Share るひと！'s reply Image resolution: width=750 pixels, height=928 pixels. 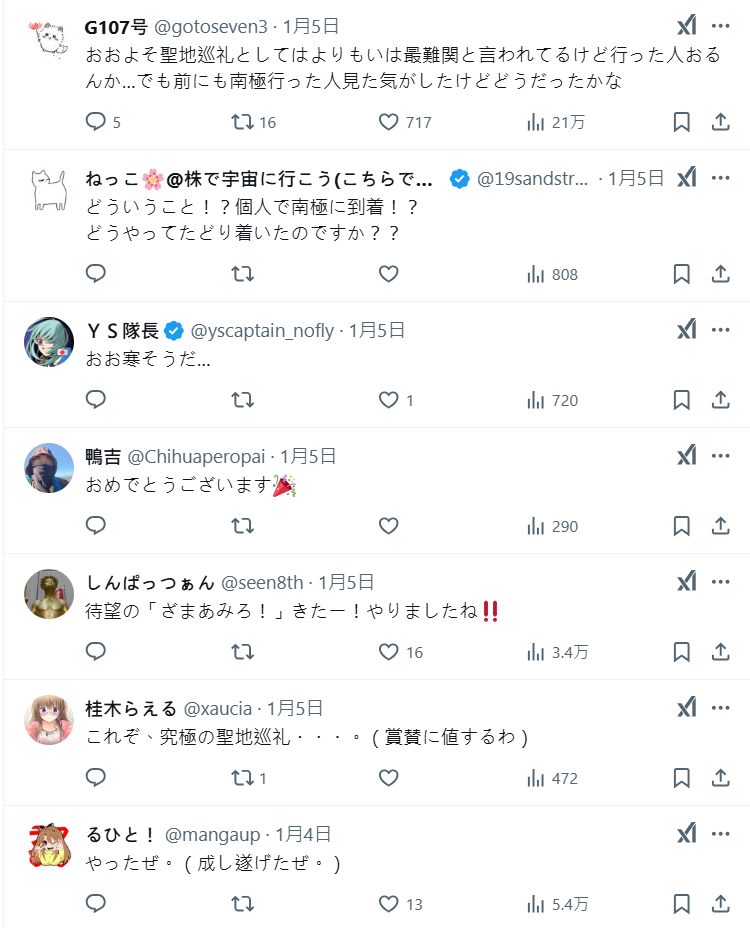[x=720, y=904]
